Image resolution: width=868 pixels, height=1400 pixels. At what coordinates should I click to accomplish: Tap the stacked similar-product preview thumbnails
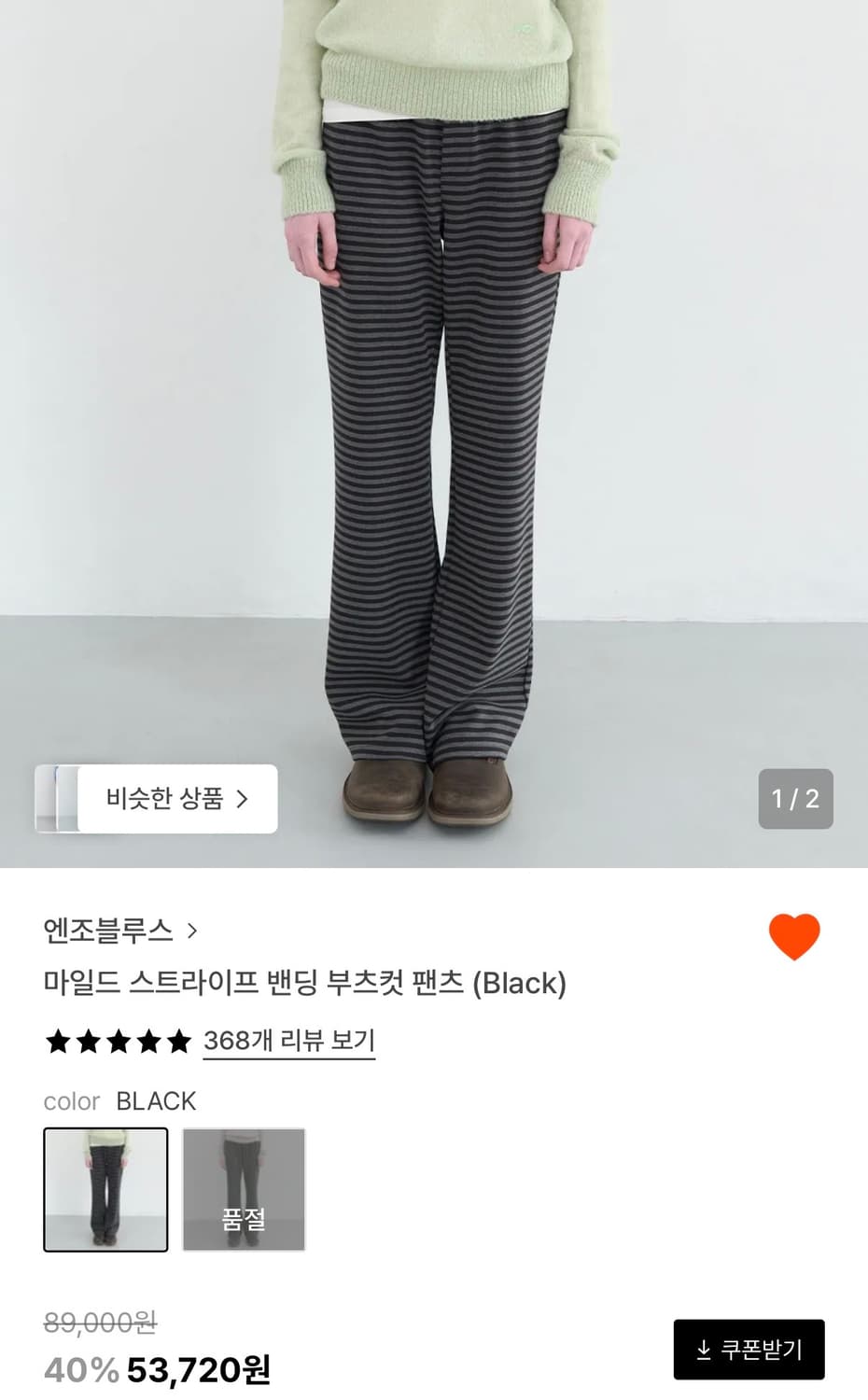pos(58,798)
